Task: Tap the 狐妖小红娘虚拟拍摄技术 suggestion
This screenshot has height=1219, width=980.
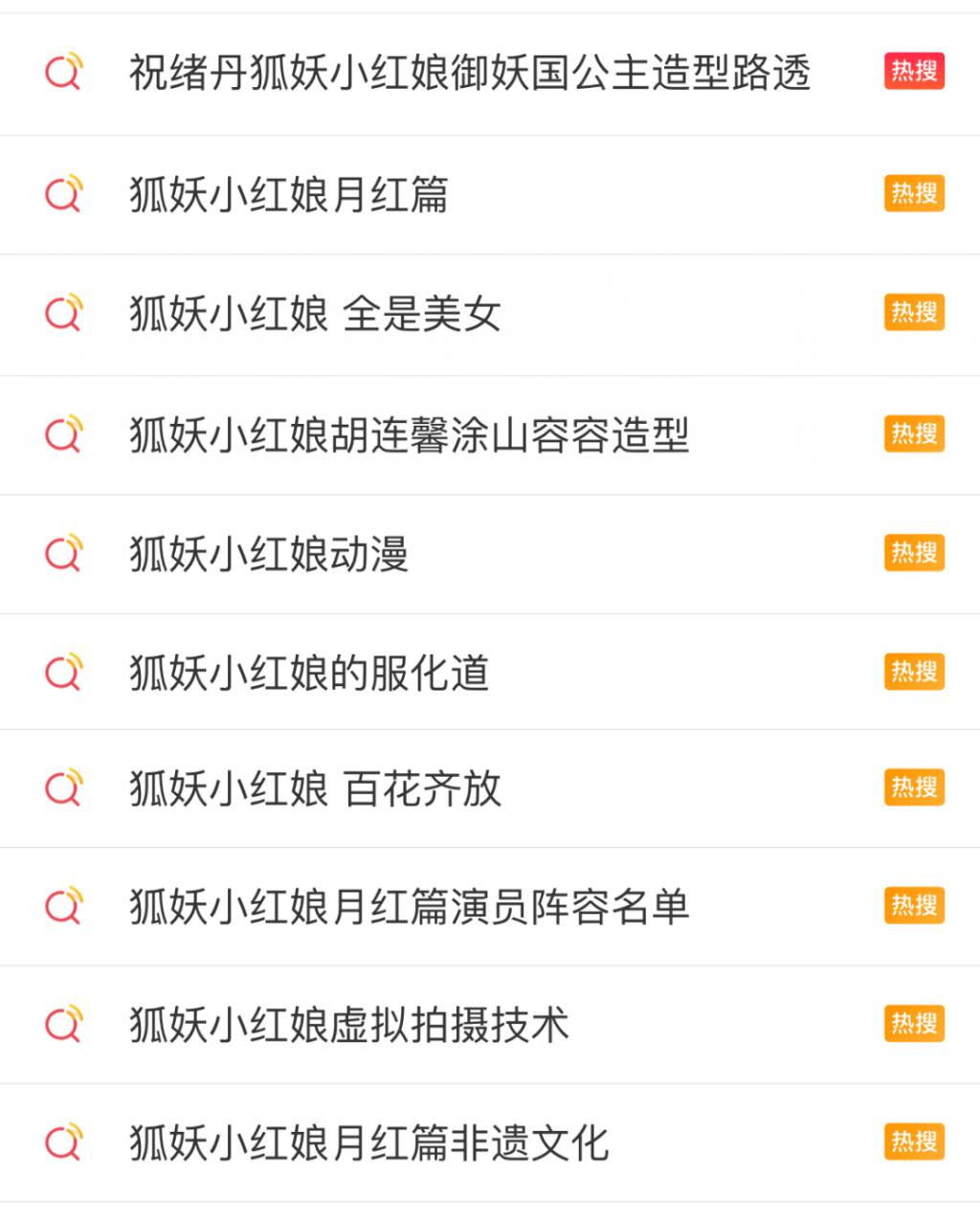Action: [x=350, y=1025]
